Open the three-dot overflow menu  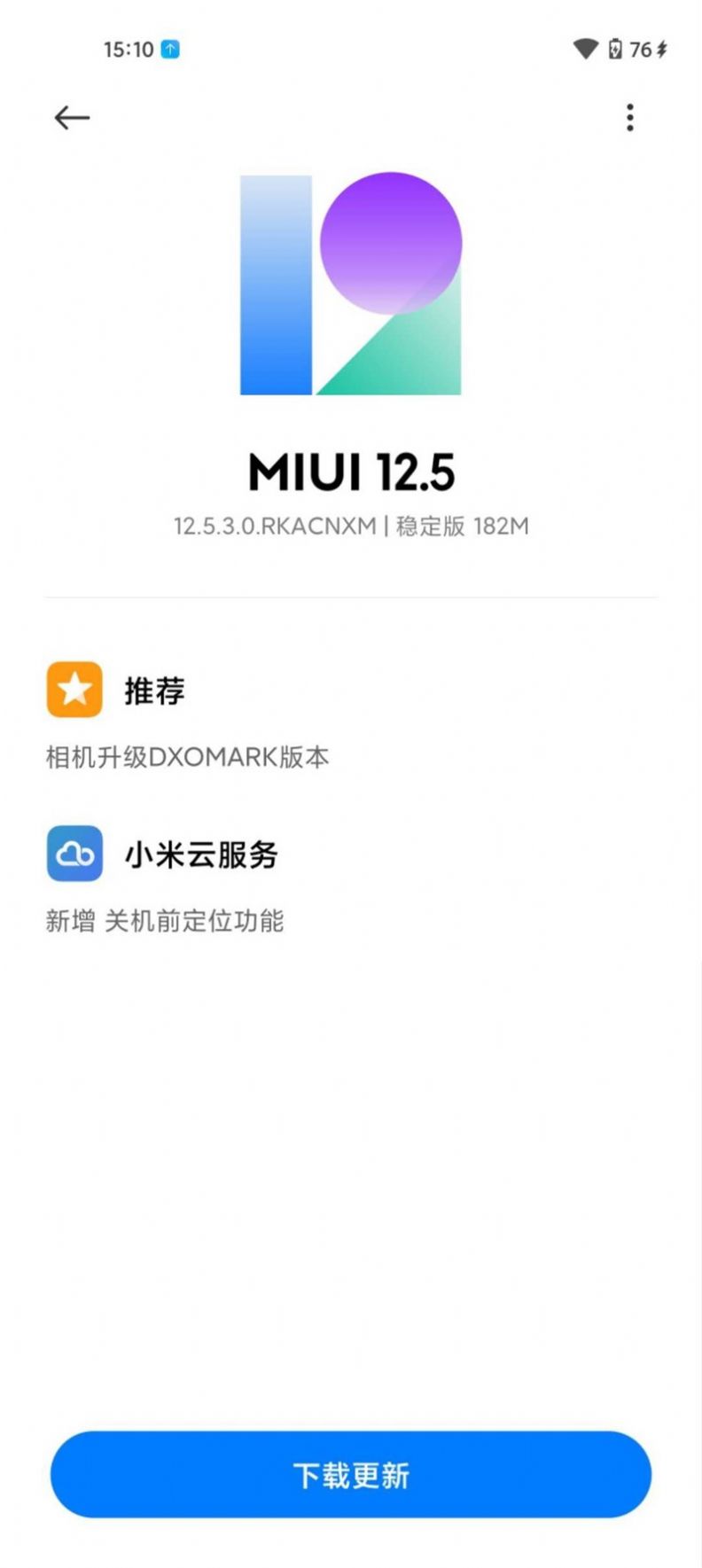[x=629, y=117]
